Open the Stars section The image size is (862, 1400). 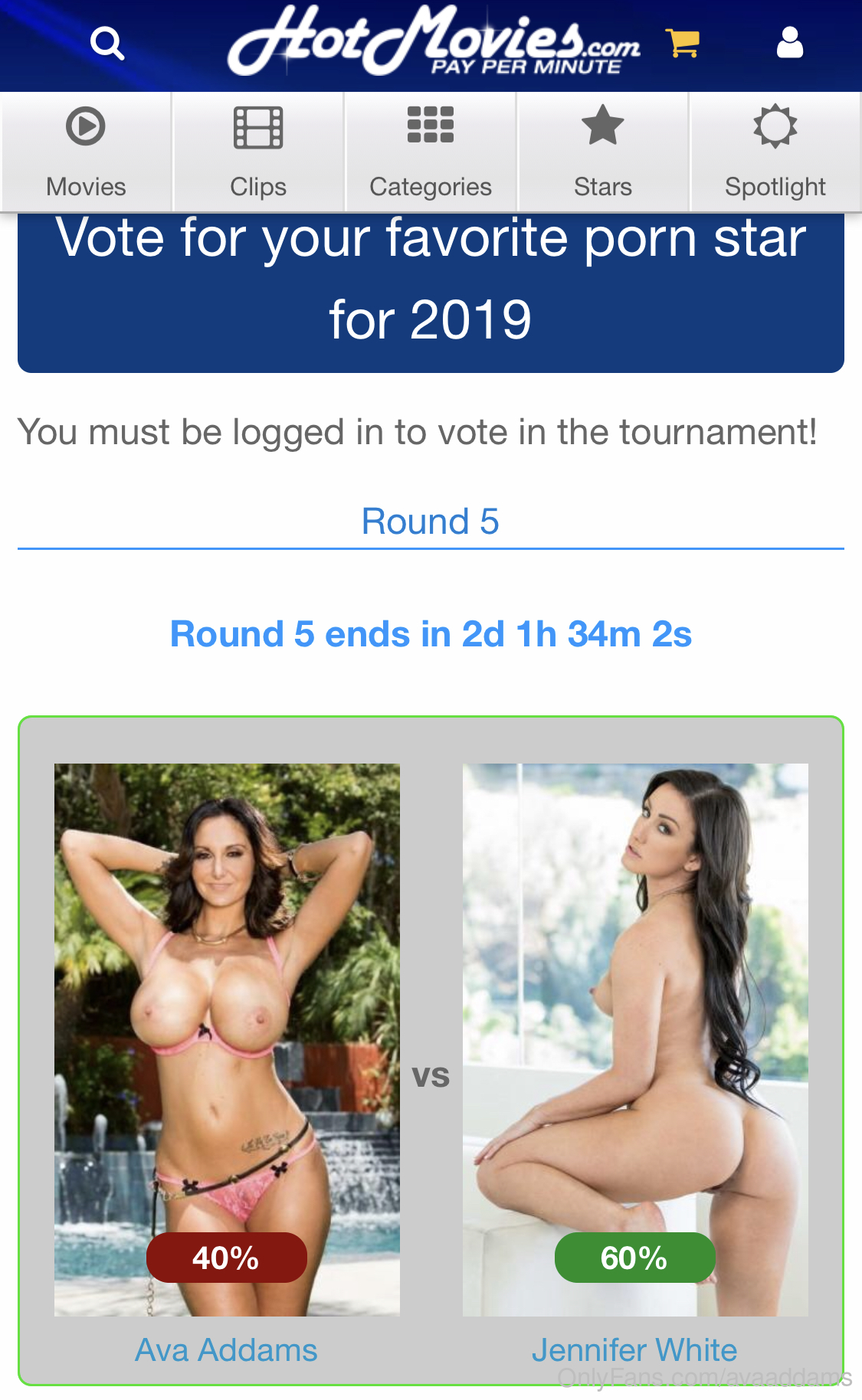603,152
